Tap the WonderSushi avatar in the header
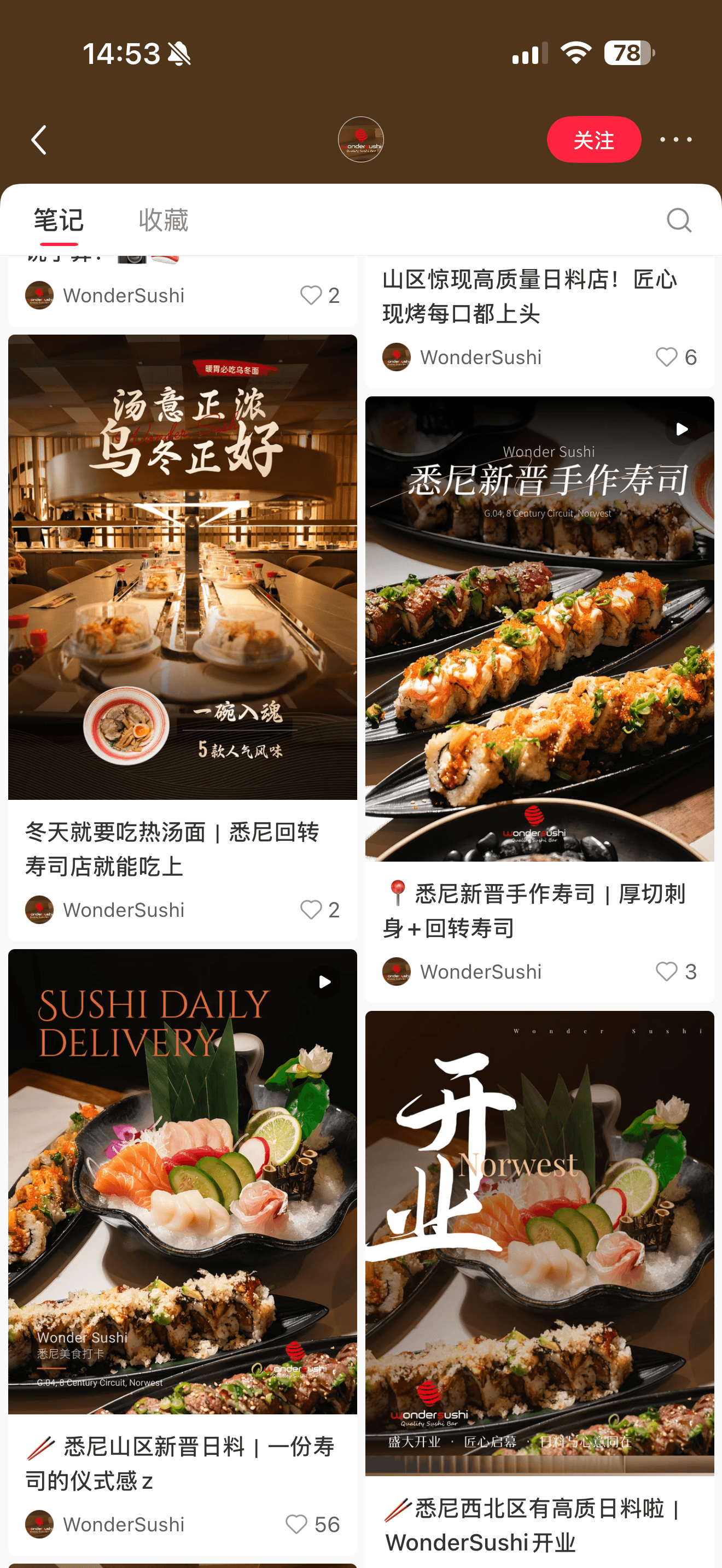Screen dimensions: 722x1568 (361, 139)
